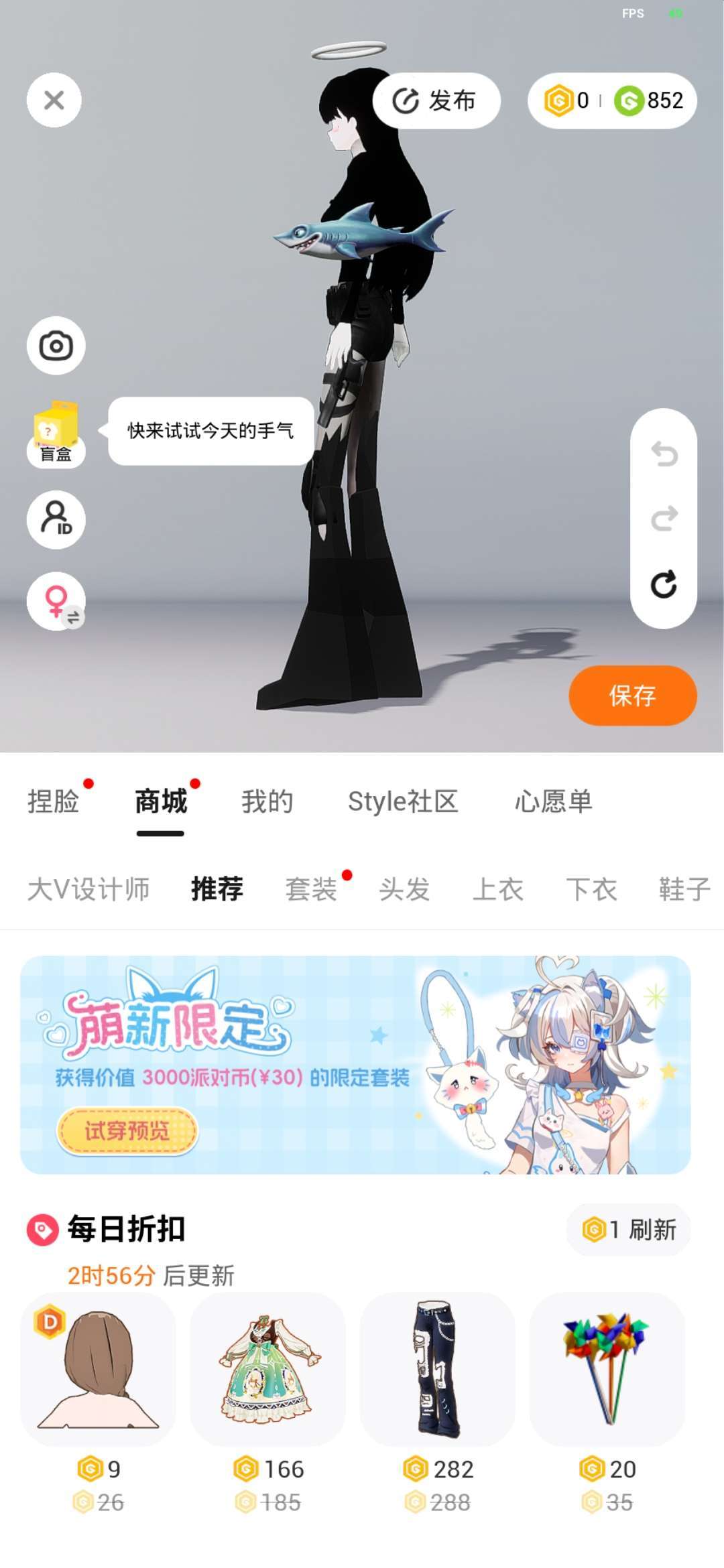This screenshot has width=724, height=1568.
Task: Switch to the 捏脸 tab
Action: (54, 801)
